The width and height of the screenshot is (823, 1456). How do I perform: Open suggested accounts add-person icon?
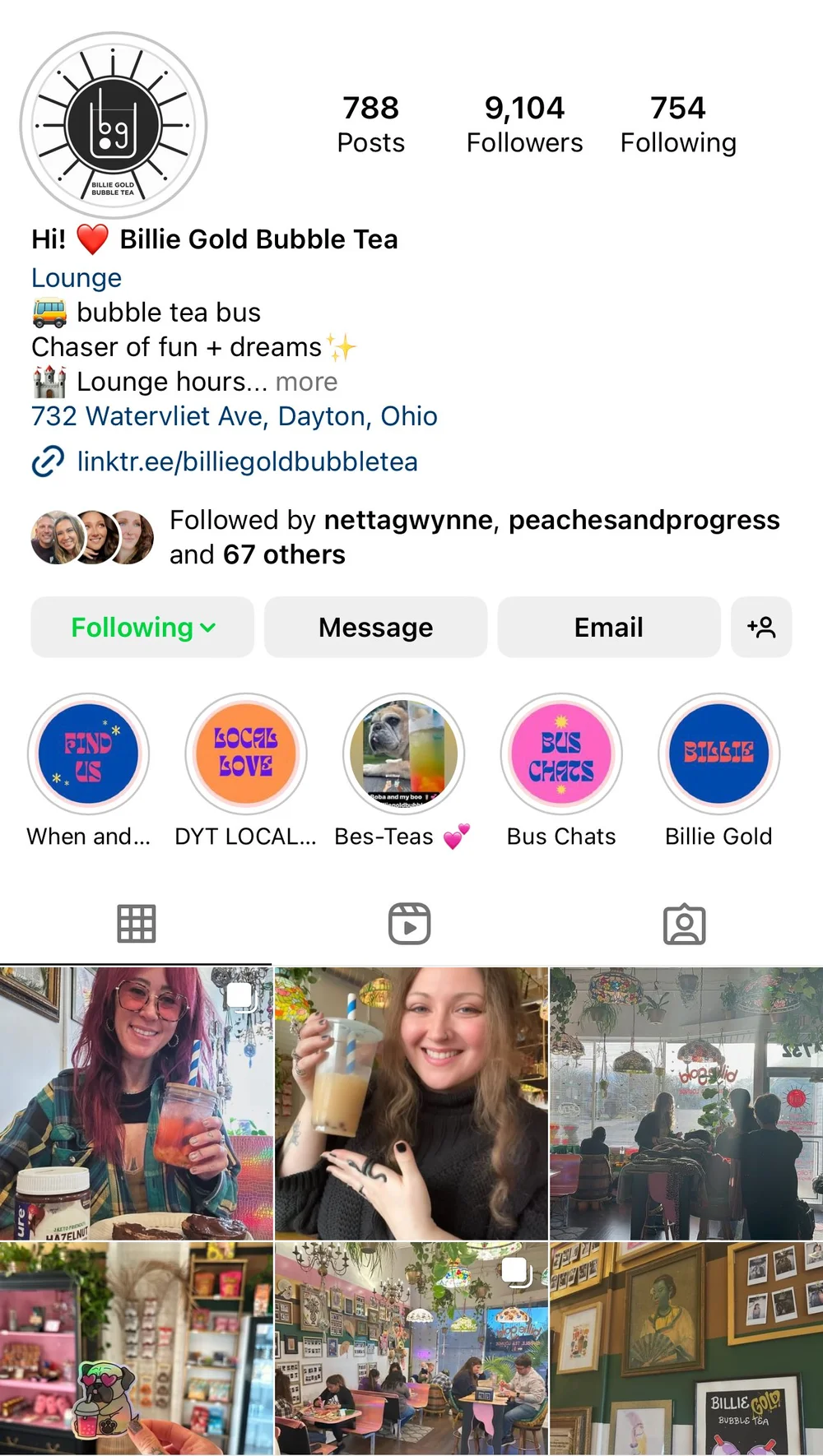[761, 628]
